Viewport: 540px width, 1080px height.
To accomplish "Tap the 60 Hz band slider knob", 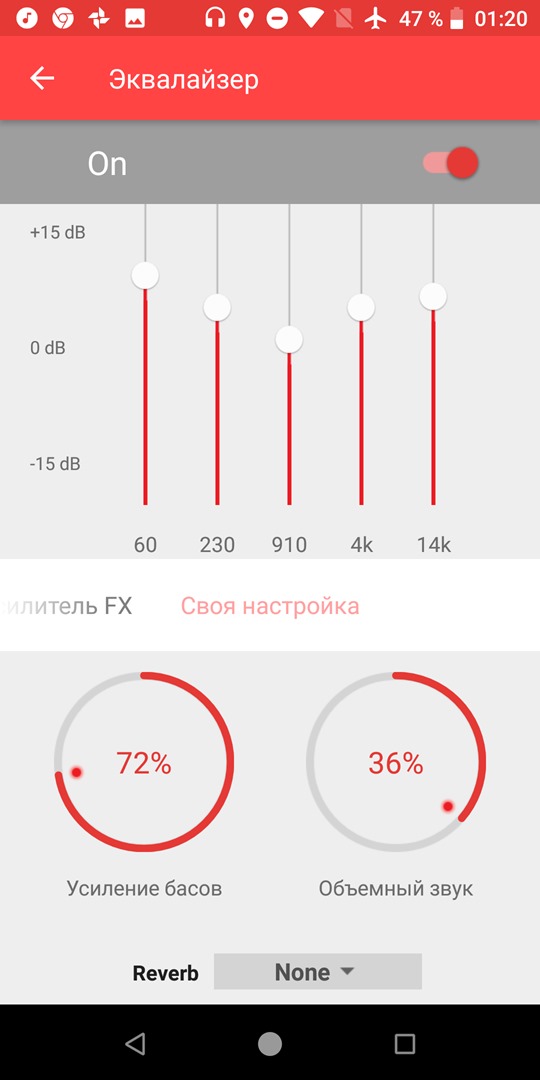I will 145,276.
